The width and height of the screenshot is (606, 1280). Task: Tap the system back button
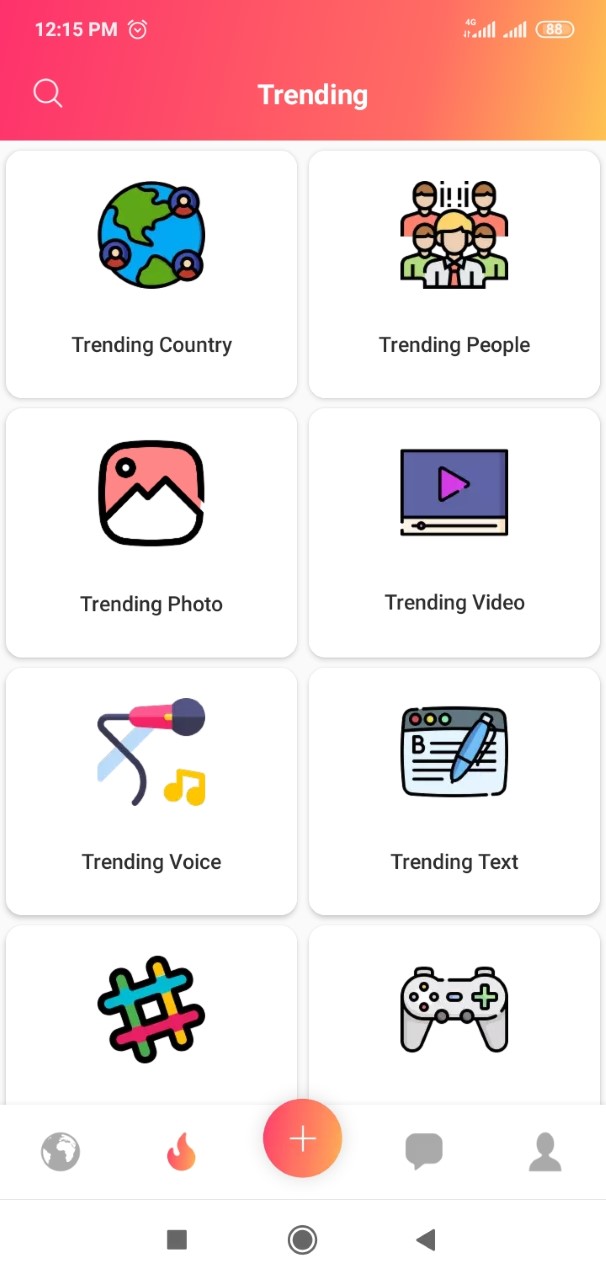pyautogui.click(x=426, y=1240)
